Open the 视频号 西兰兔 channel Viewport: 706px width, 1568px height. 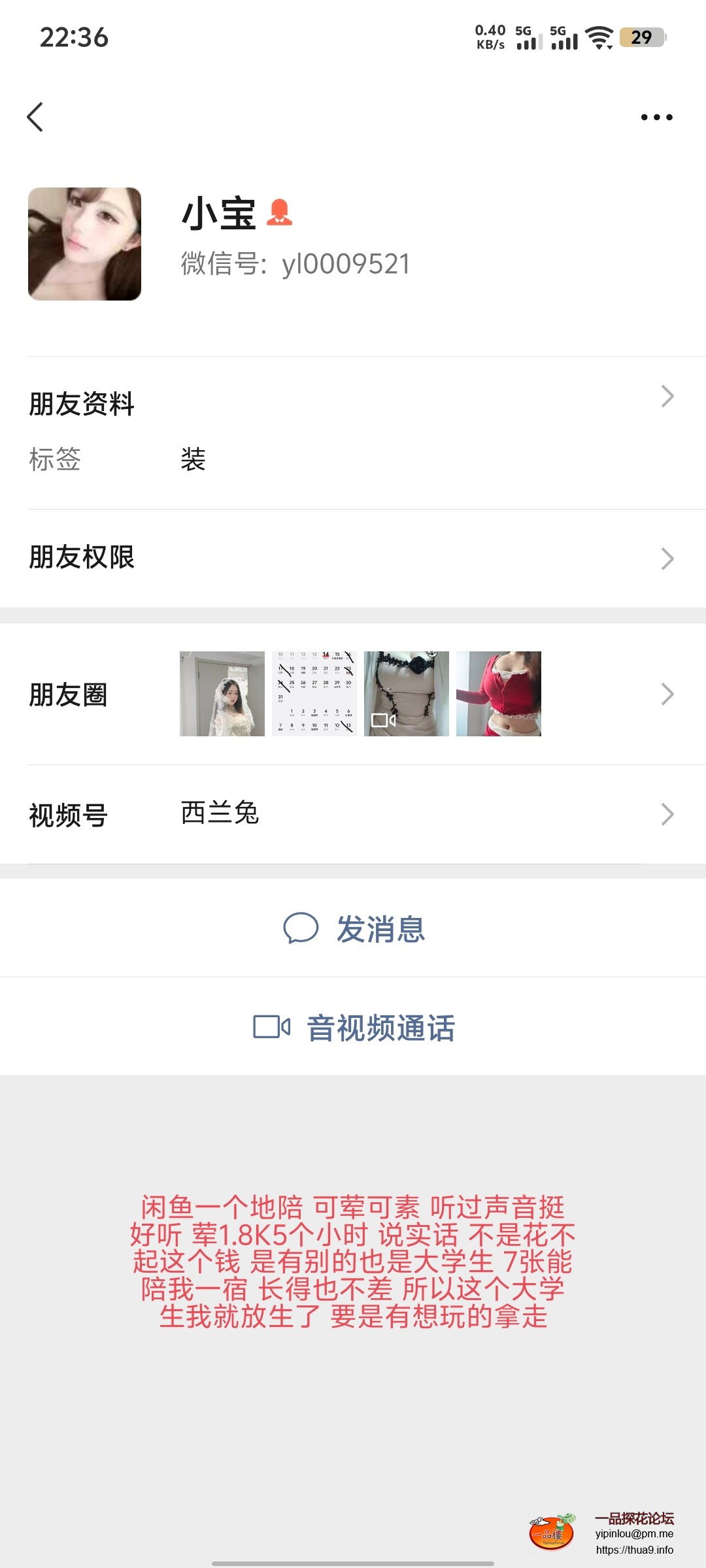(x=353, y=814)
